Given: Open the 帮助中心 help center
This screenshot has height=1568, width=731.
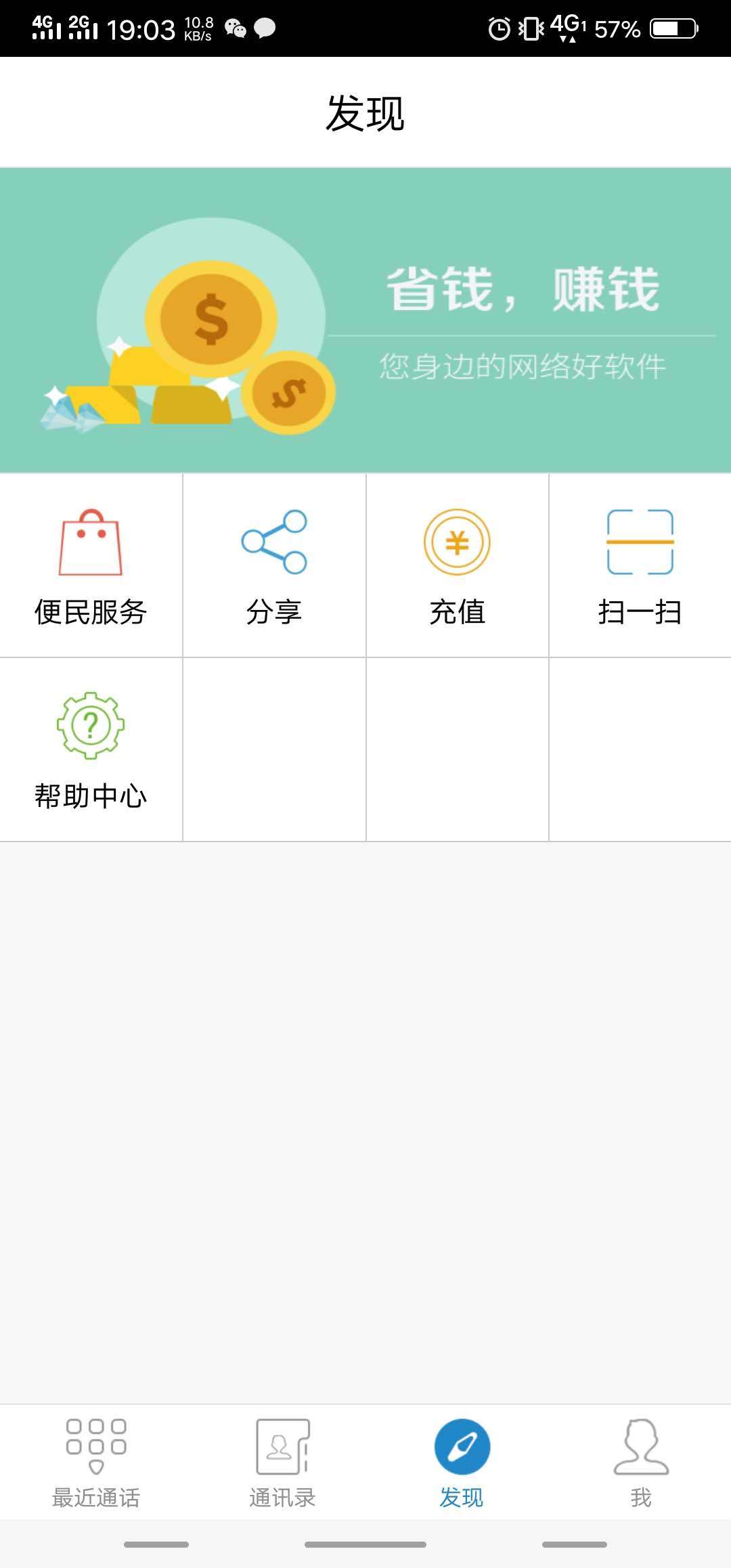Looking at the screenshot, I should pos(91,750).
